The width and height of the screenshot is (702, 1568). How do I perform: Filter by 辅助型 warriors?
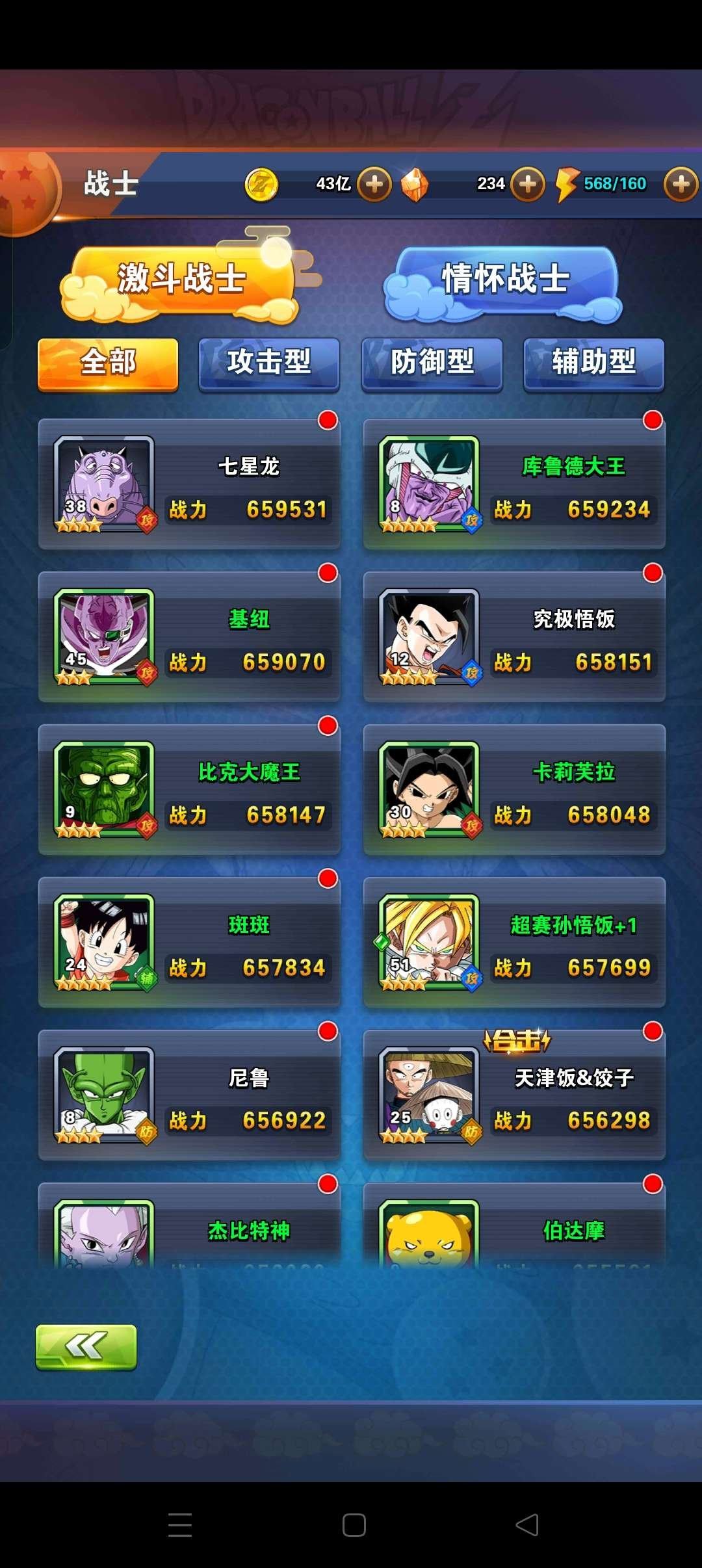pyautogui.click(x=594, y=363)
